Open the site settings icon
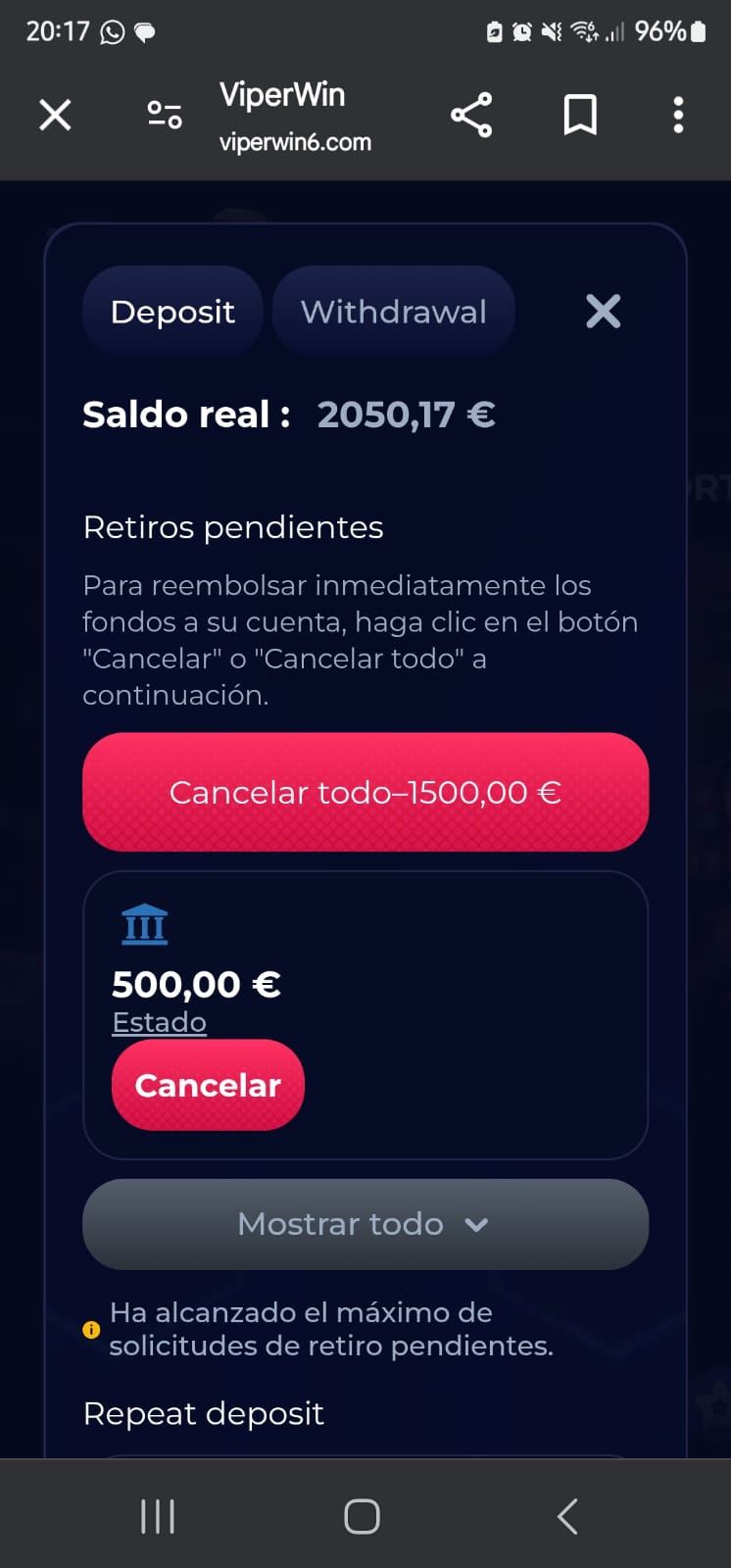Viewport: 731px width, 1568px height. coord(165,116)
